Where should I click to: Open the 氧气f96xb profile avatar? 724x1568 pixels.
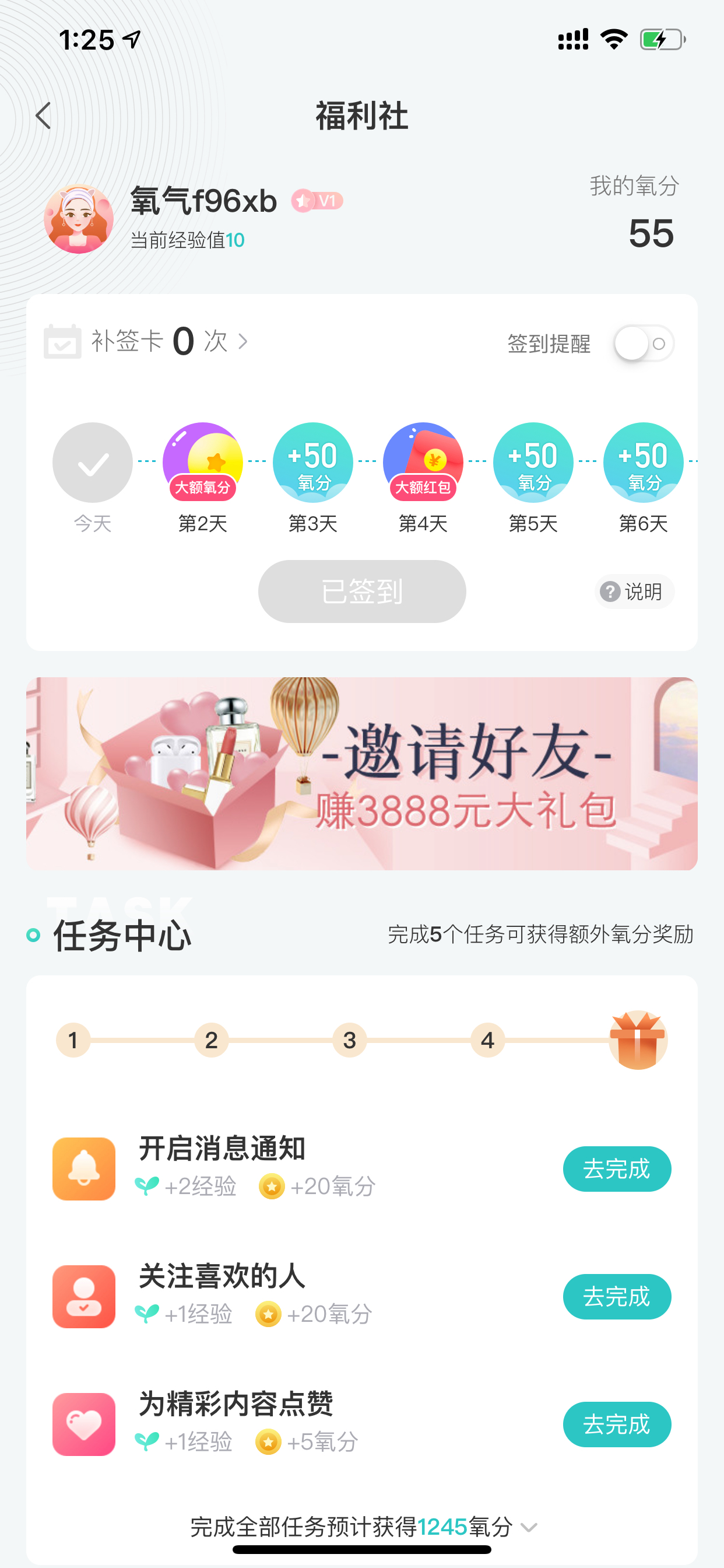(79, 219)
